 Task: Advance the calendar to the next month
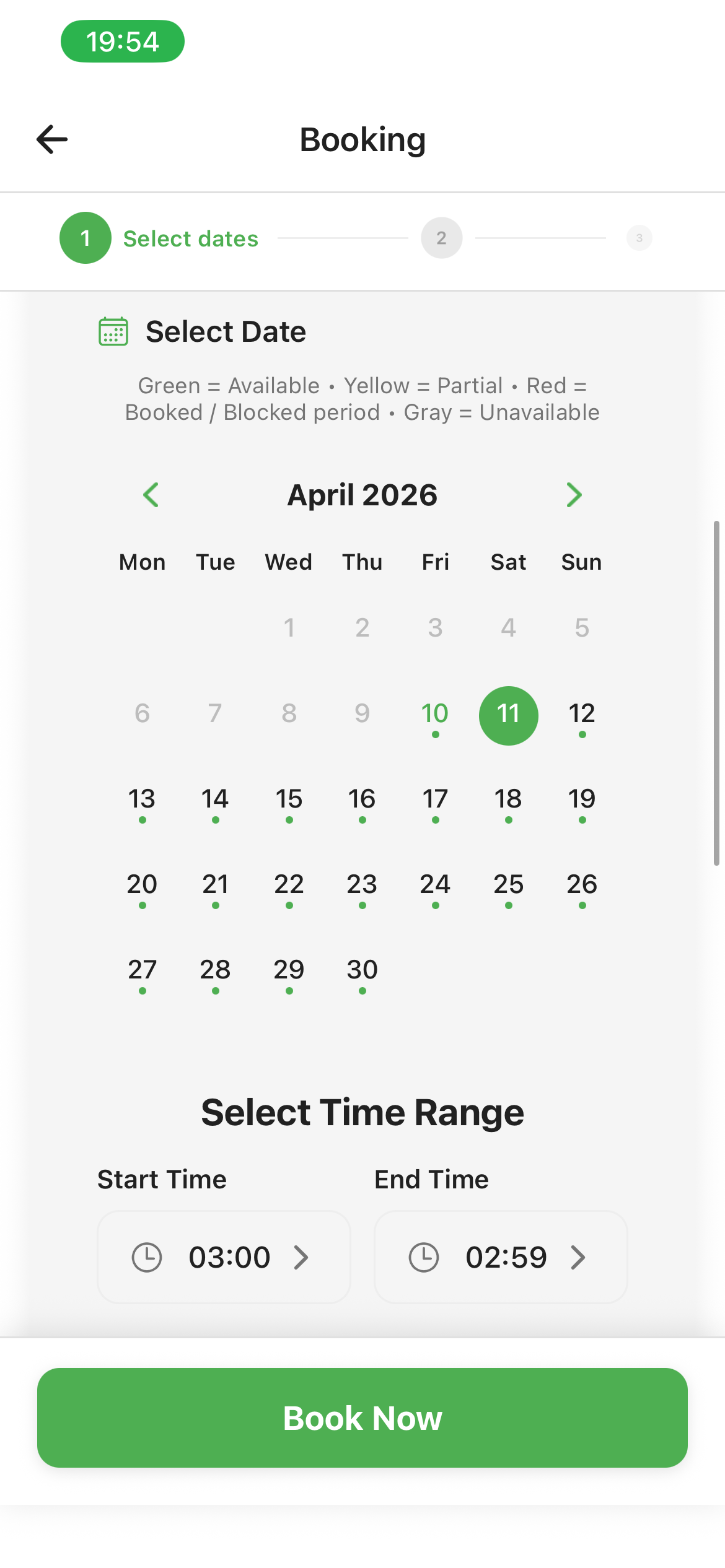tap(574, 495)
